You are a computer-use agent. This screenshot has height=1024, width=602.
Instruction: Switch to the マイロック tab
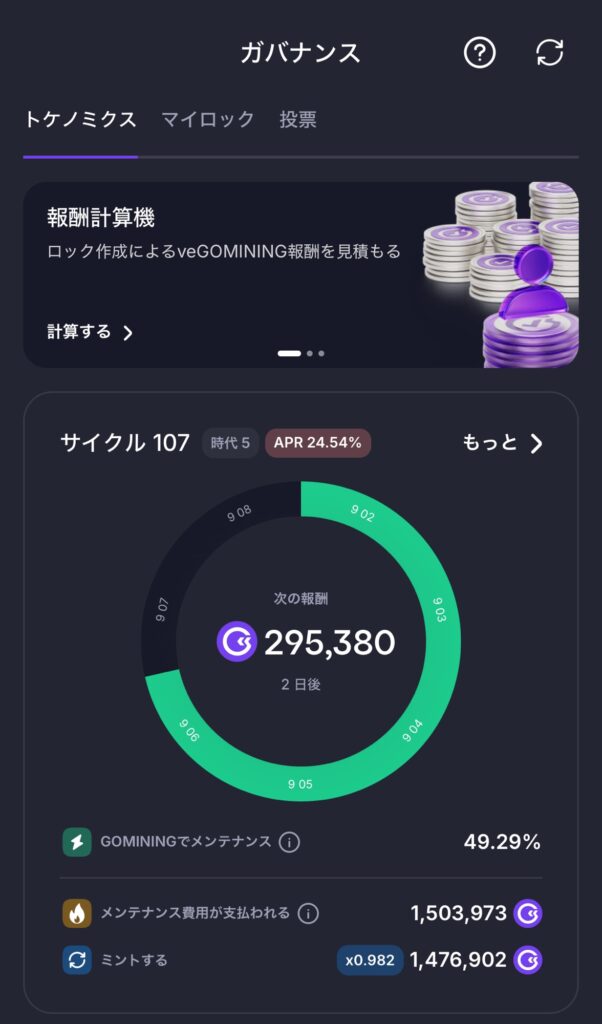(208, 120)
